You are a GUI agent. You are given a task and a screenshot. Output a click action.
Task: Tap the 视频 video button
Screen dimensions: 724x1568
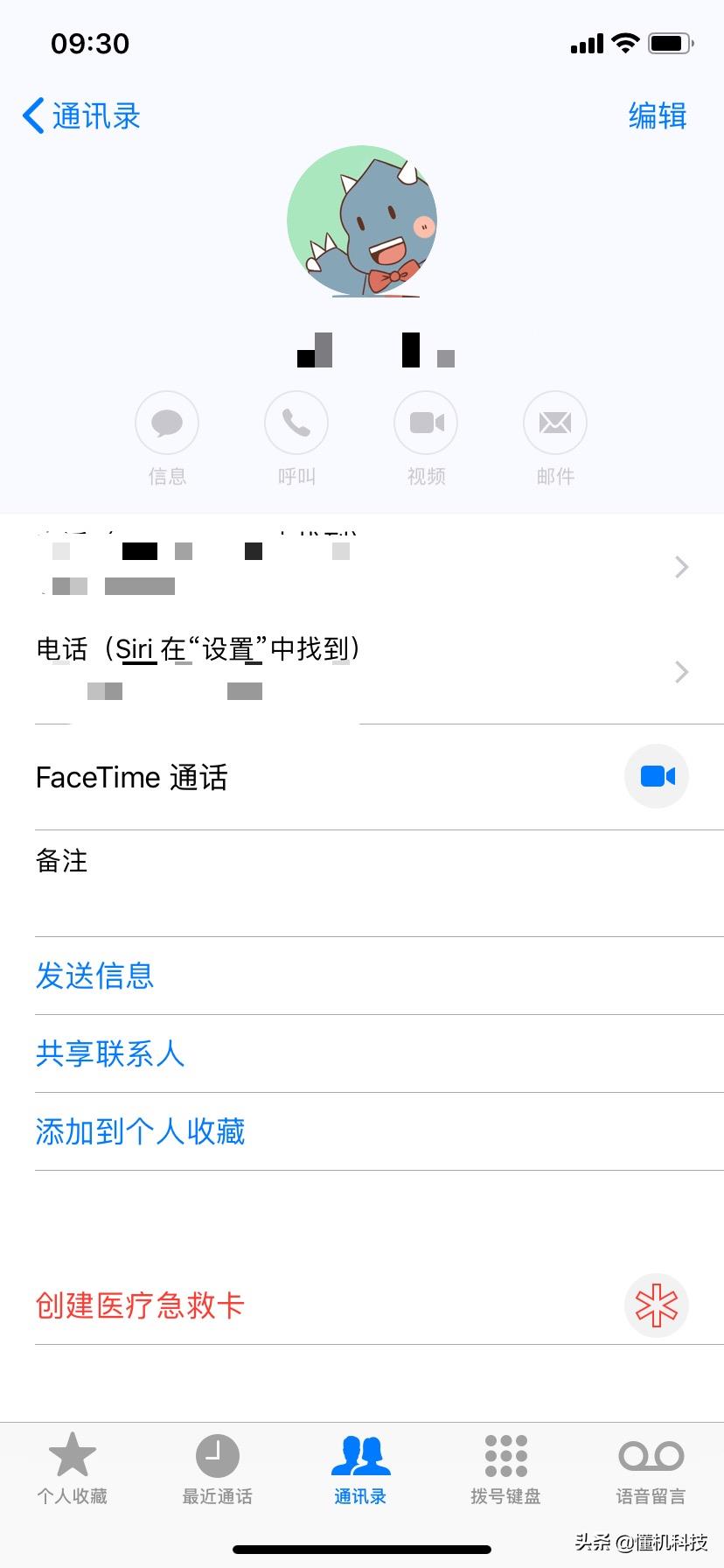[x=426, y=423]
